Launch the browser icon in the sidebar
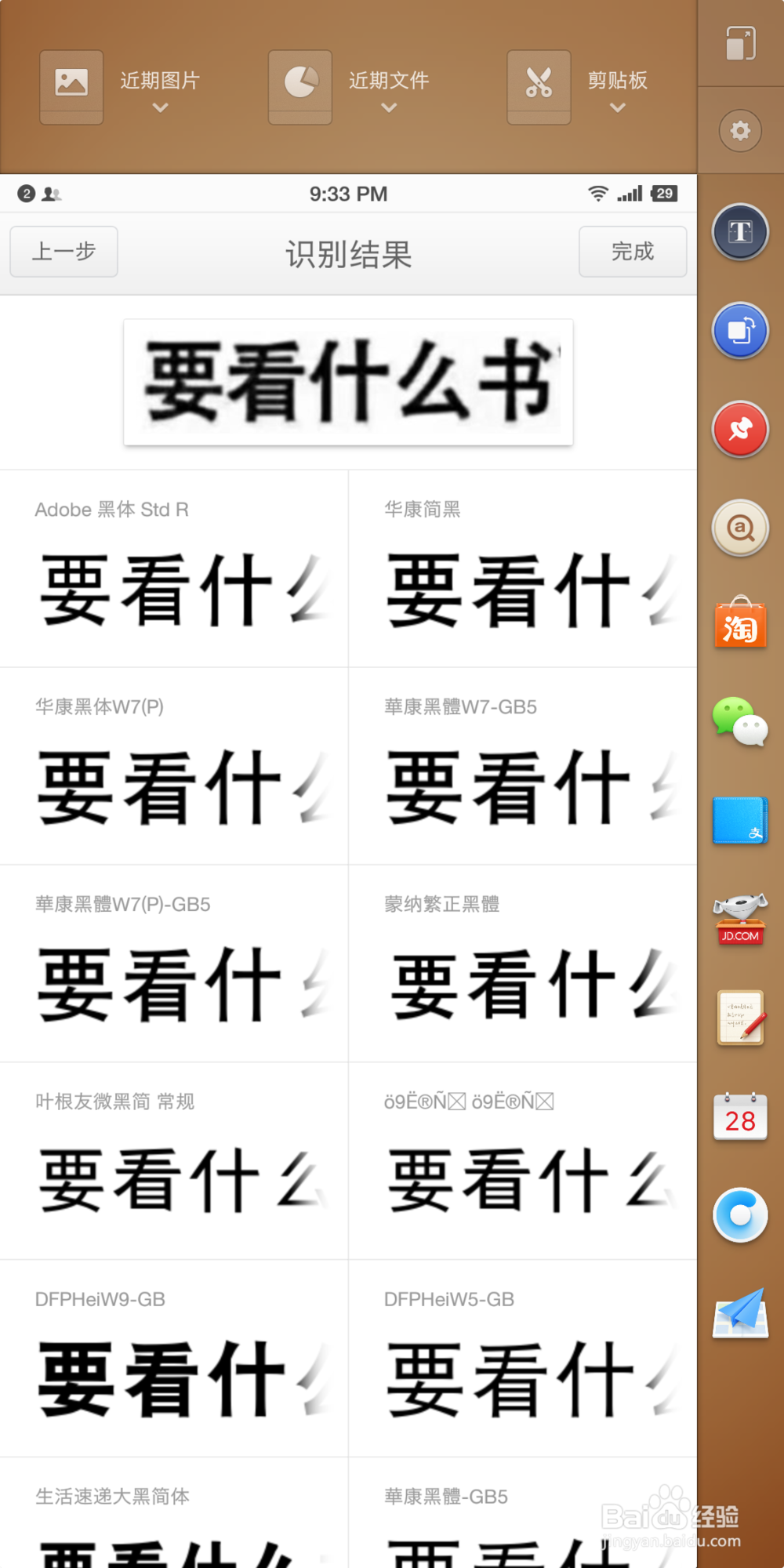Viewport: 784px width, 1568px height. click(739, 1216)
